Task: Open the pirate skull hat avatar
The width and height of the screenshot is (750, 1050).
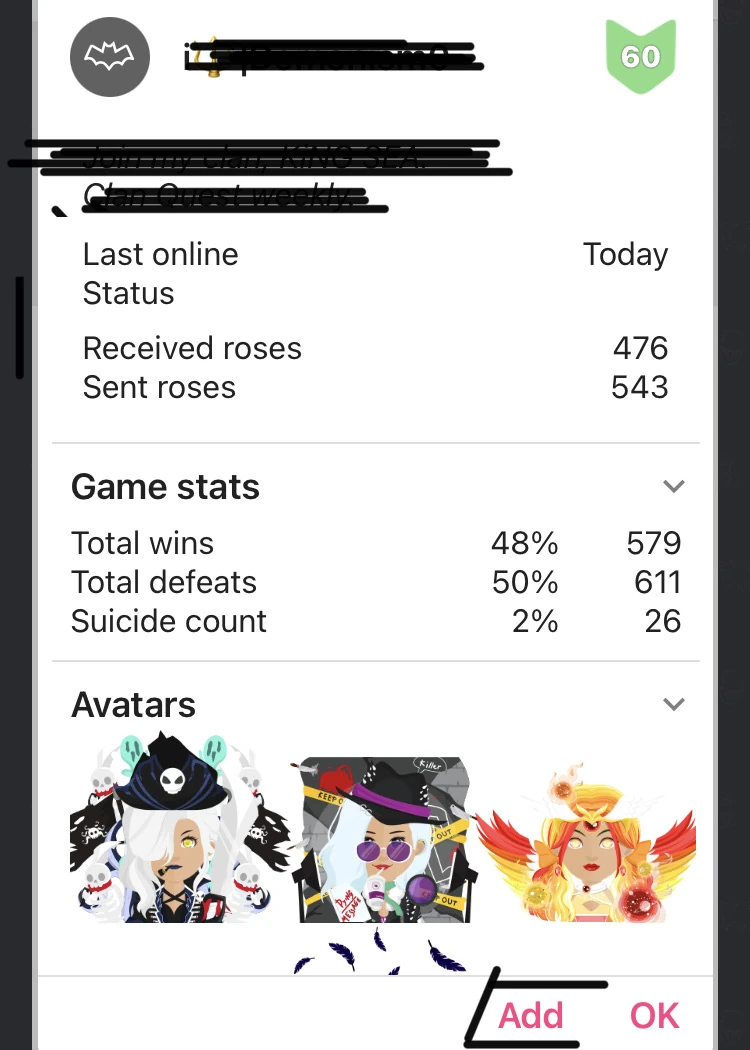Action: click(x=179, y=828)
